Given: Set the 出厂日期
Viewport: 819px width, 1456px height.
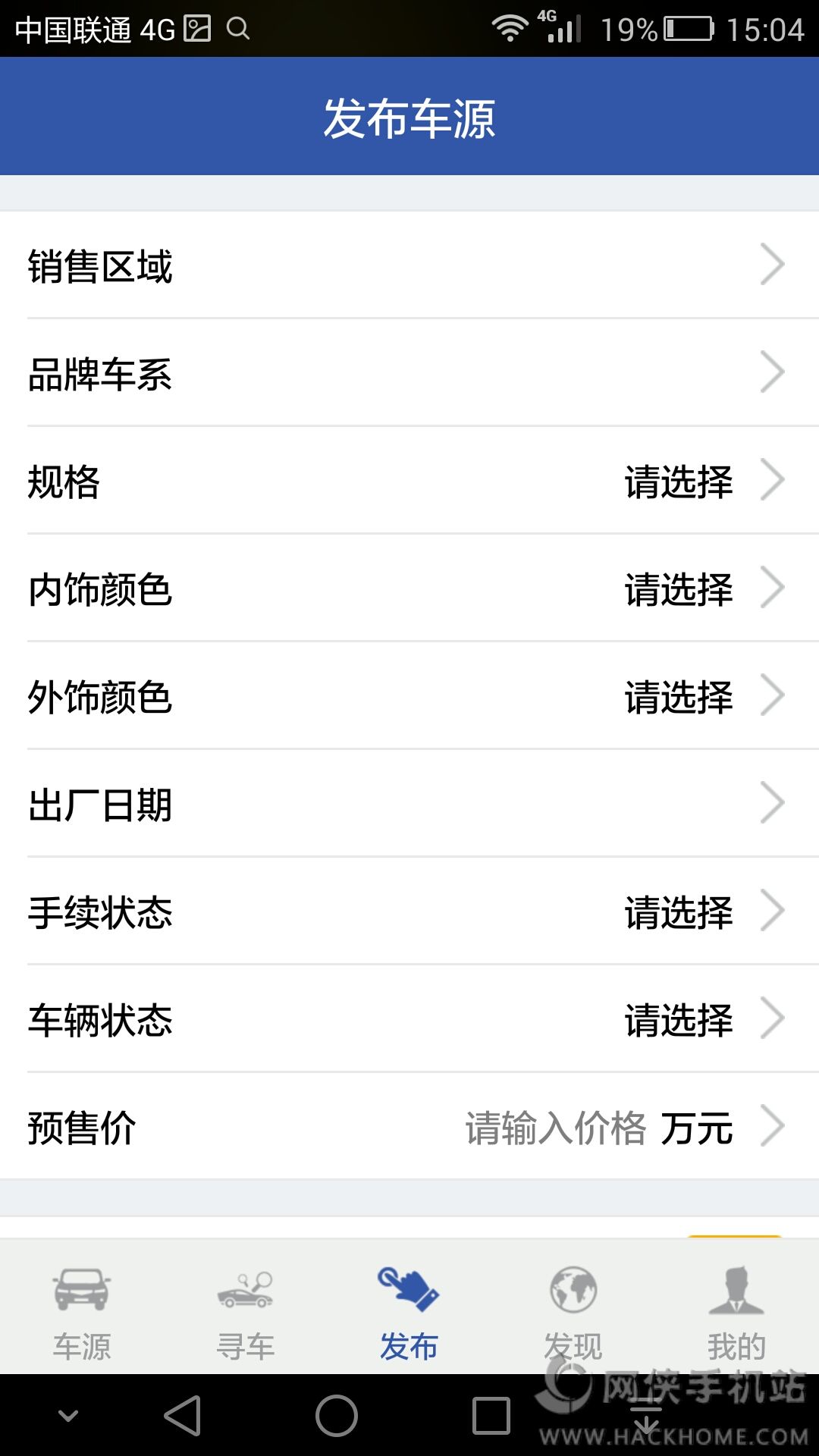Looking at the screenshot, I should [x=409, y=804].
